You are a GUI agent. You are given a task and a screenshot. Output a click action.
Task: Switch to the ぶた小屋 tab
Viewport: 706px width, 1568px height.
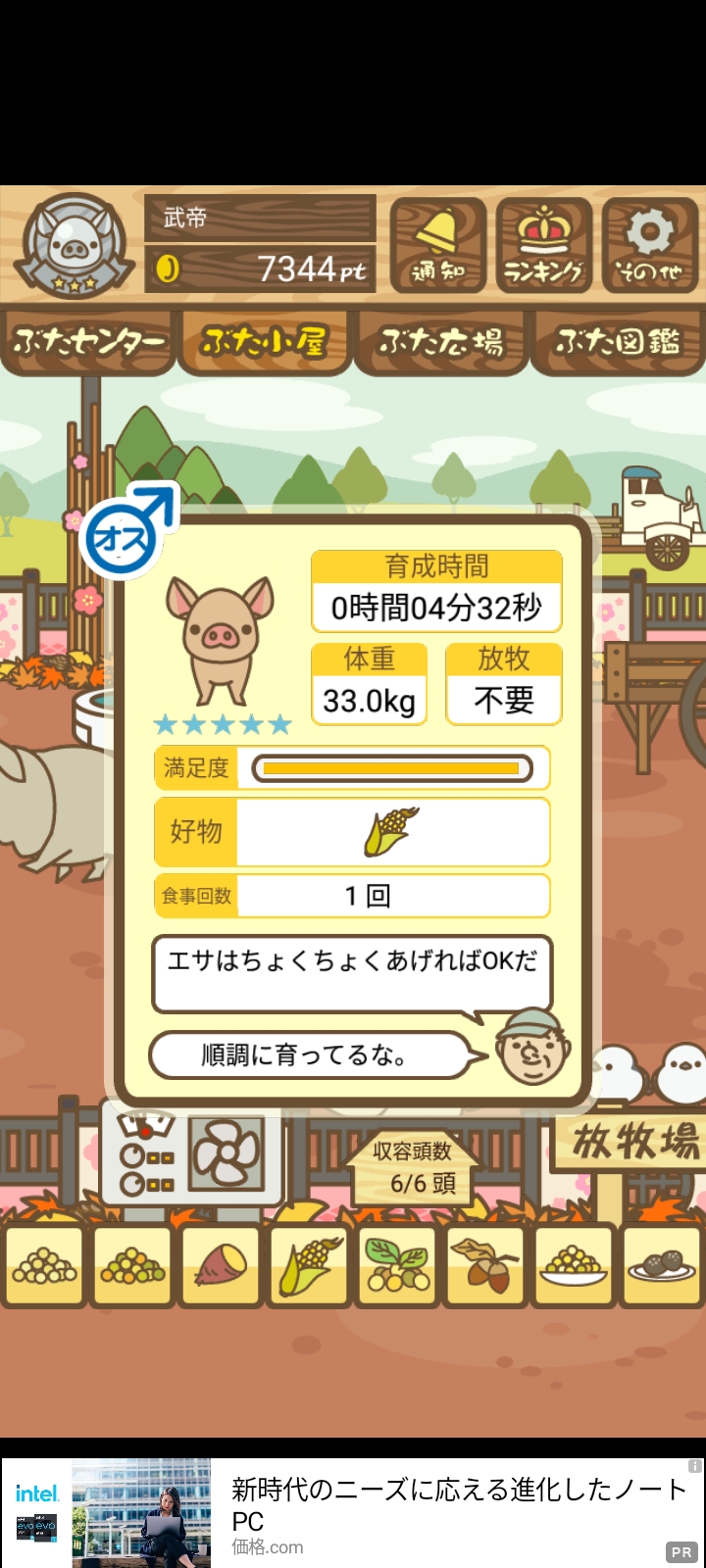pyautogui.click(x=264, y=342)
